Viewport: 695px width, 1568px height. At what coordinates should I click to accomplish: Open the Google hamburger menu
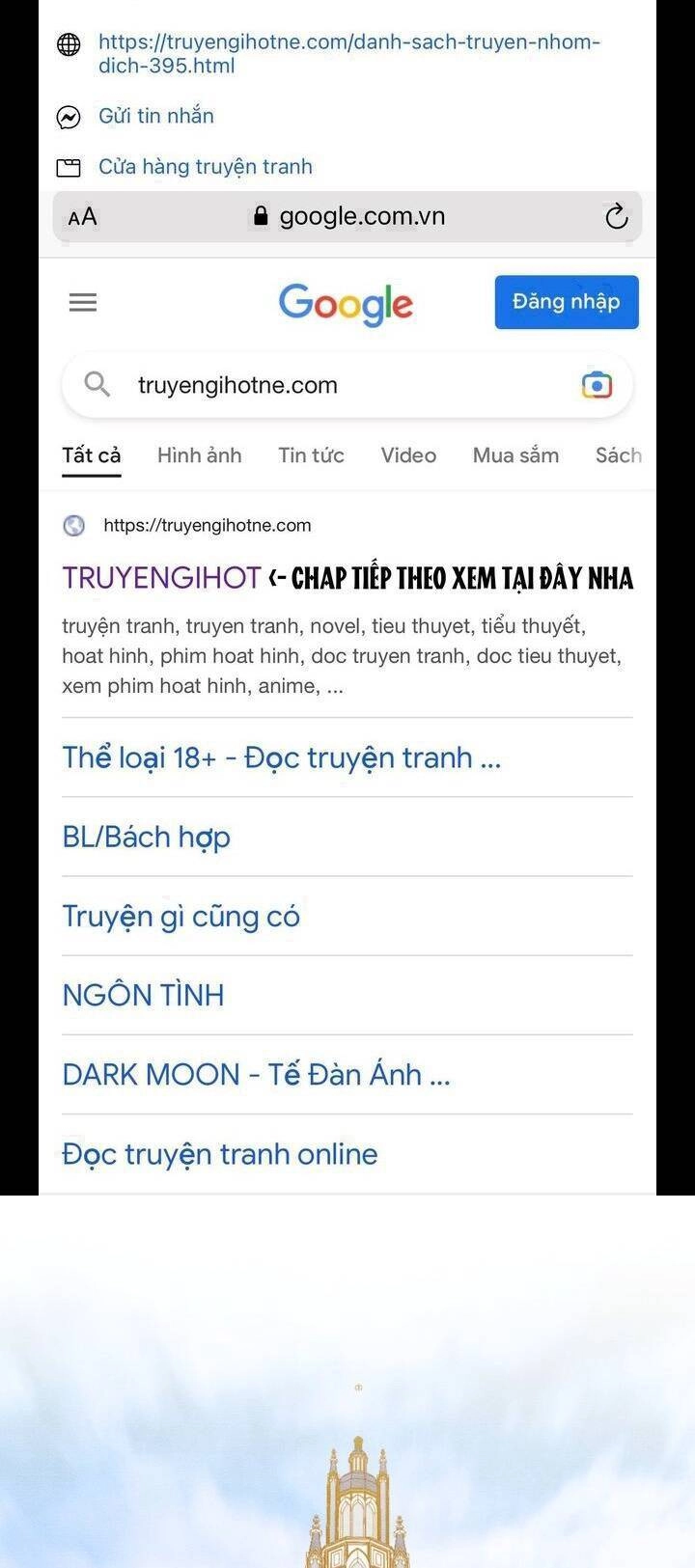(x=82, y=302)
